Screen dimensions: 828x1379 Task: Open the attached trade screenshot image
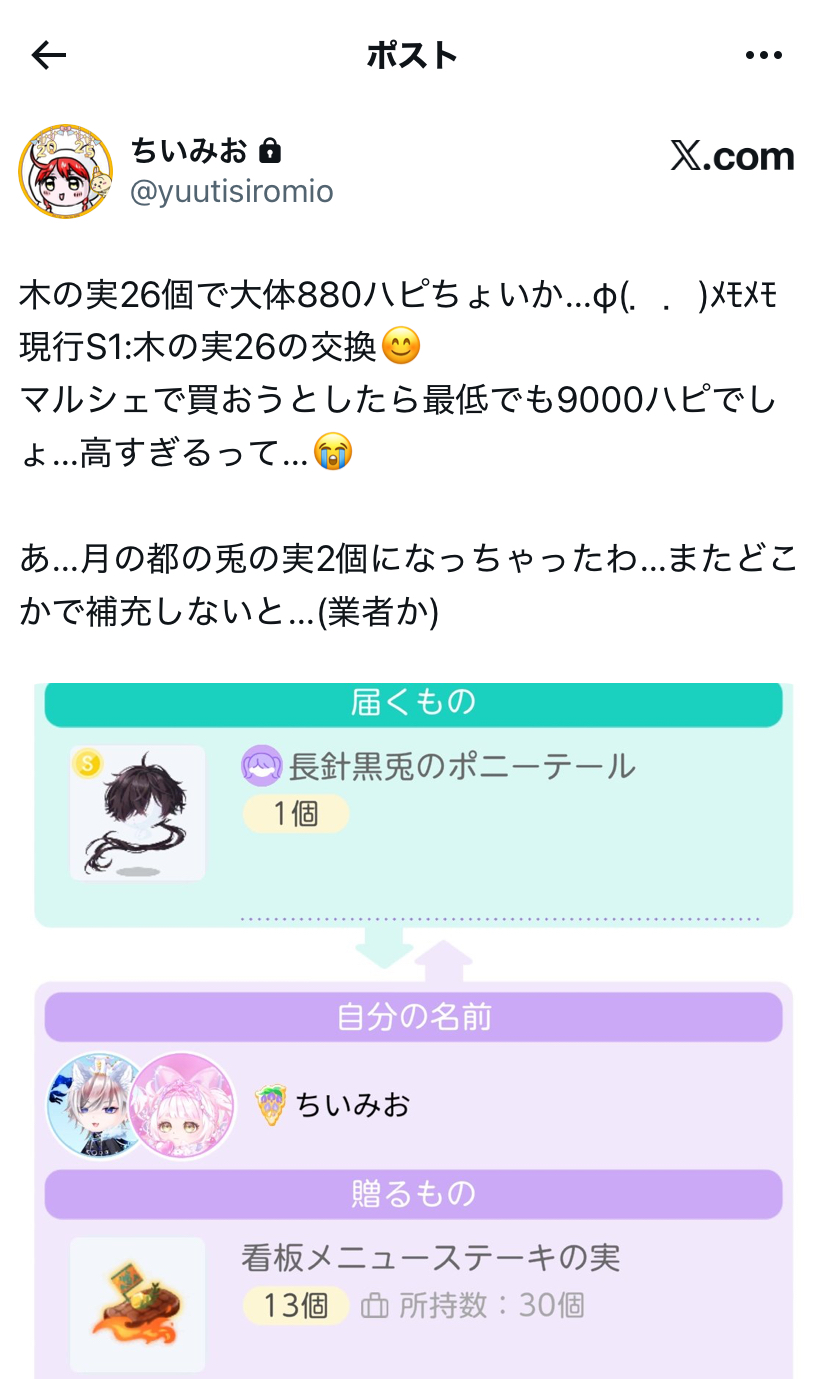tap(414, 1030)
